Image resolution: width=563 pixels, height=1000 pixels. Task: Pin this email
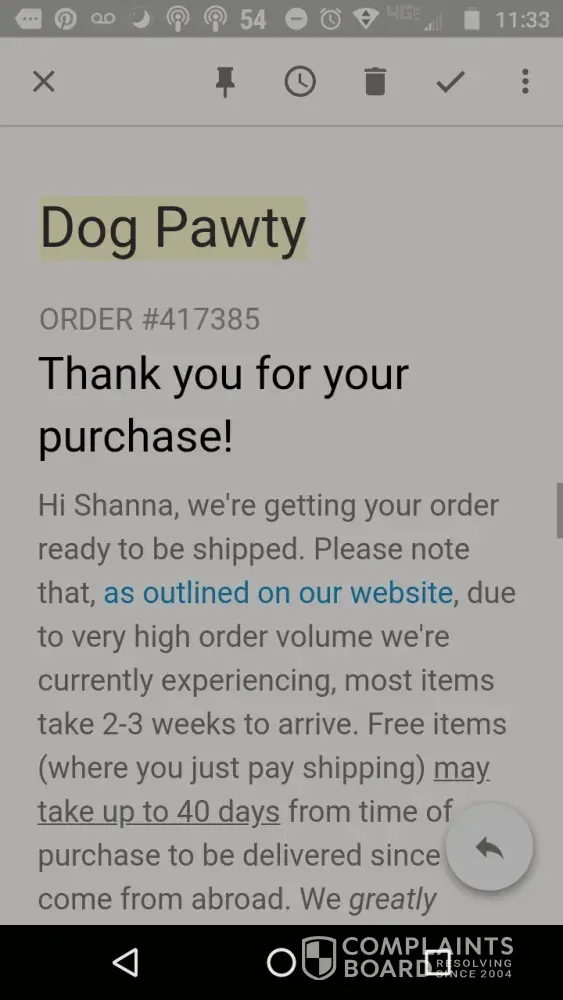click(x=224, y=82)
